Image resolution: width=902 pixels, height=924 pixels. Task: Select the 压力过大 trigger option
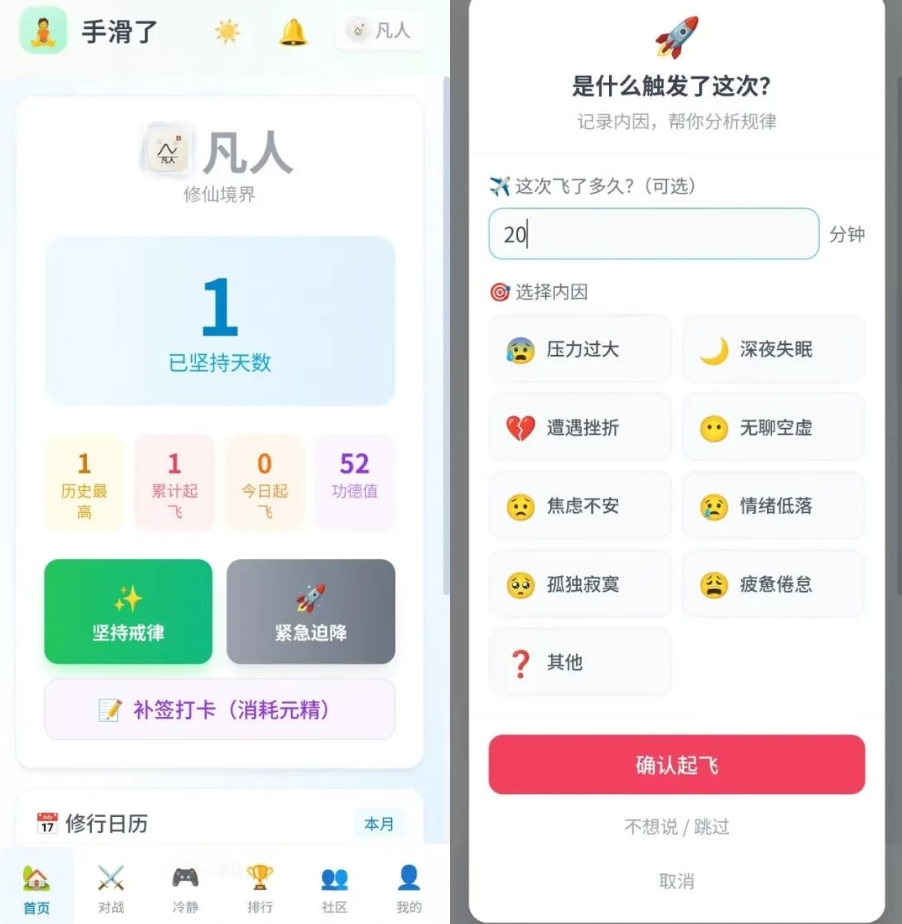579,348
